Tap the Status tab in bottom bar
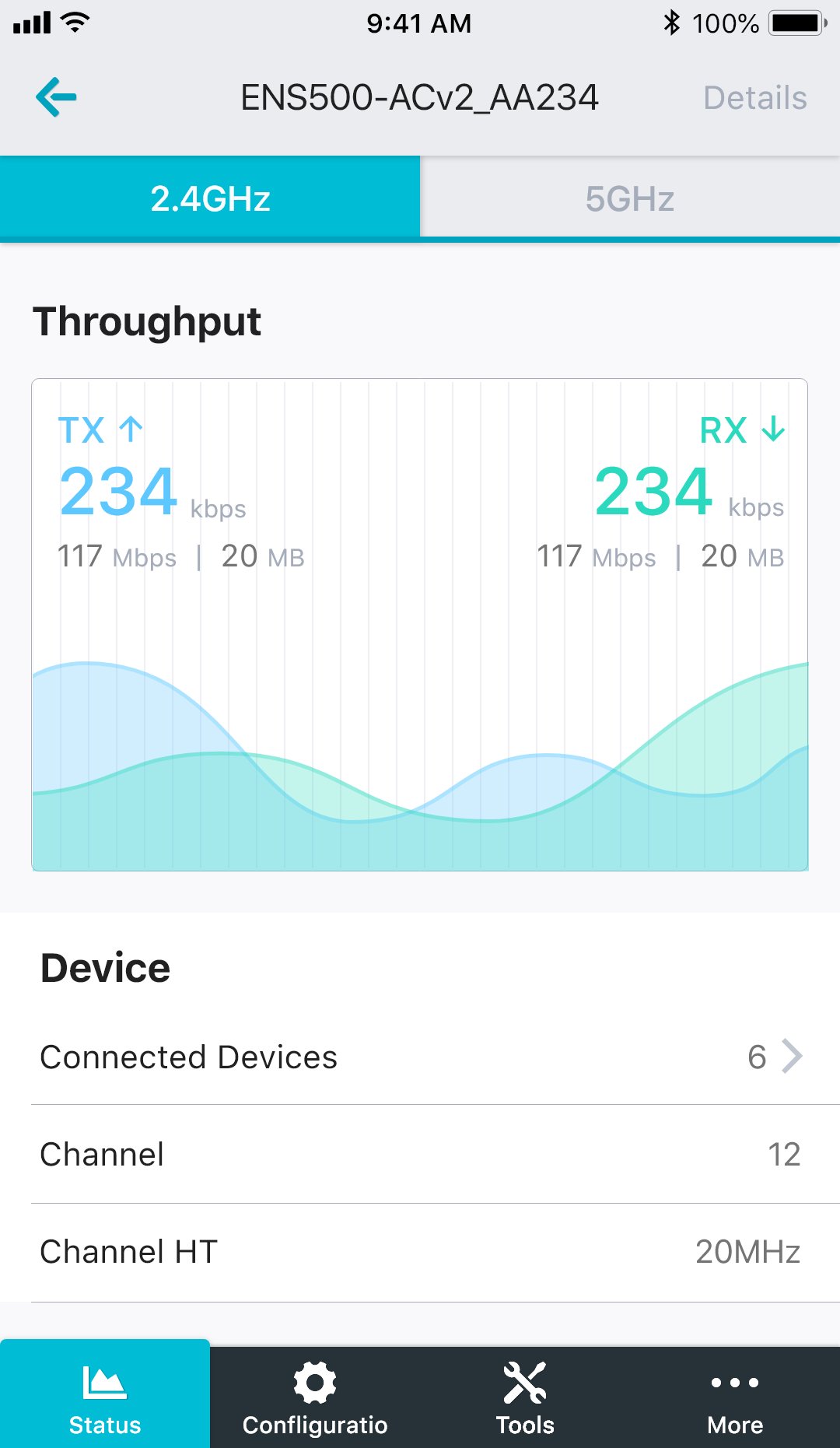Screen dimensions: 840x1448 (105, 1395)
